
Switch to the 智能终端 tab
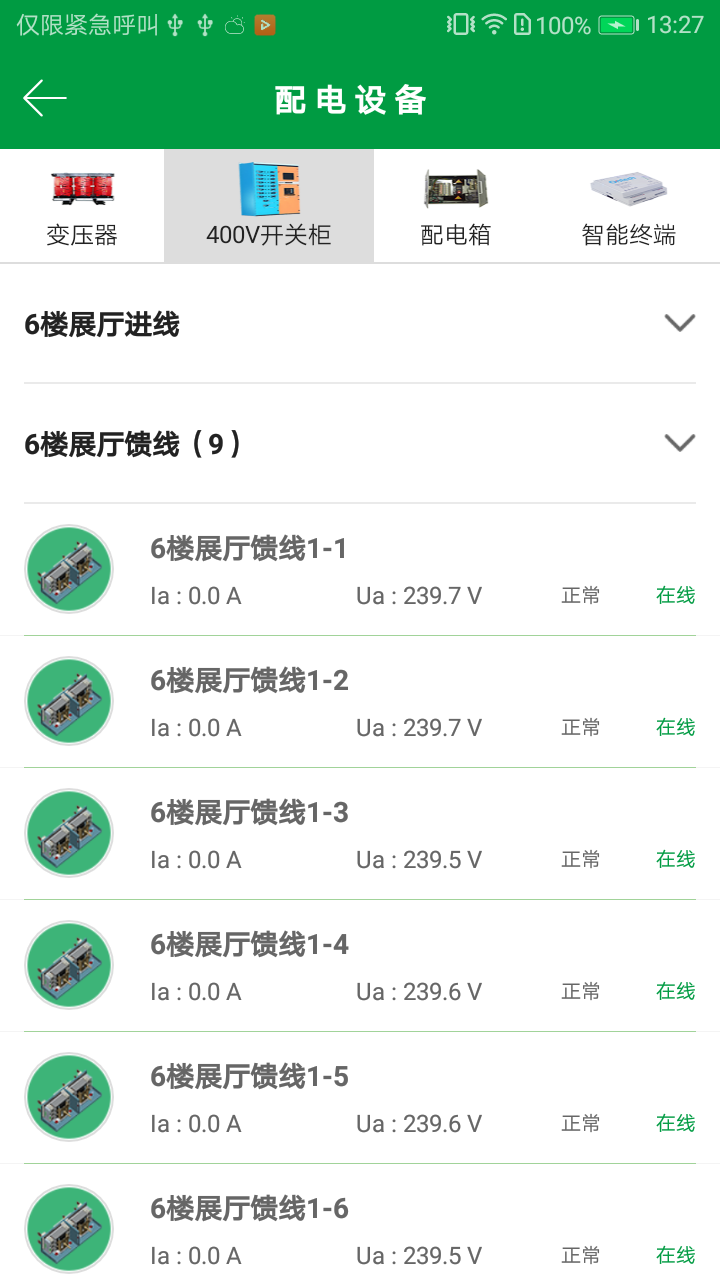(628, 205)
